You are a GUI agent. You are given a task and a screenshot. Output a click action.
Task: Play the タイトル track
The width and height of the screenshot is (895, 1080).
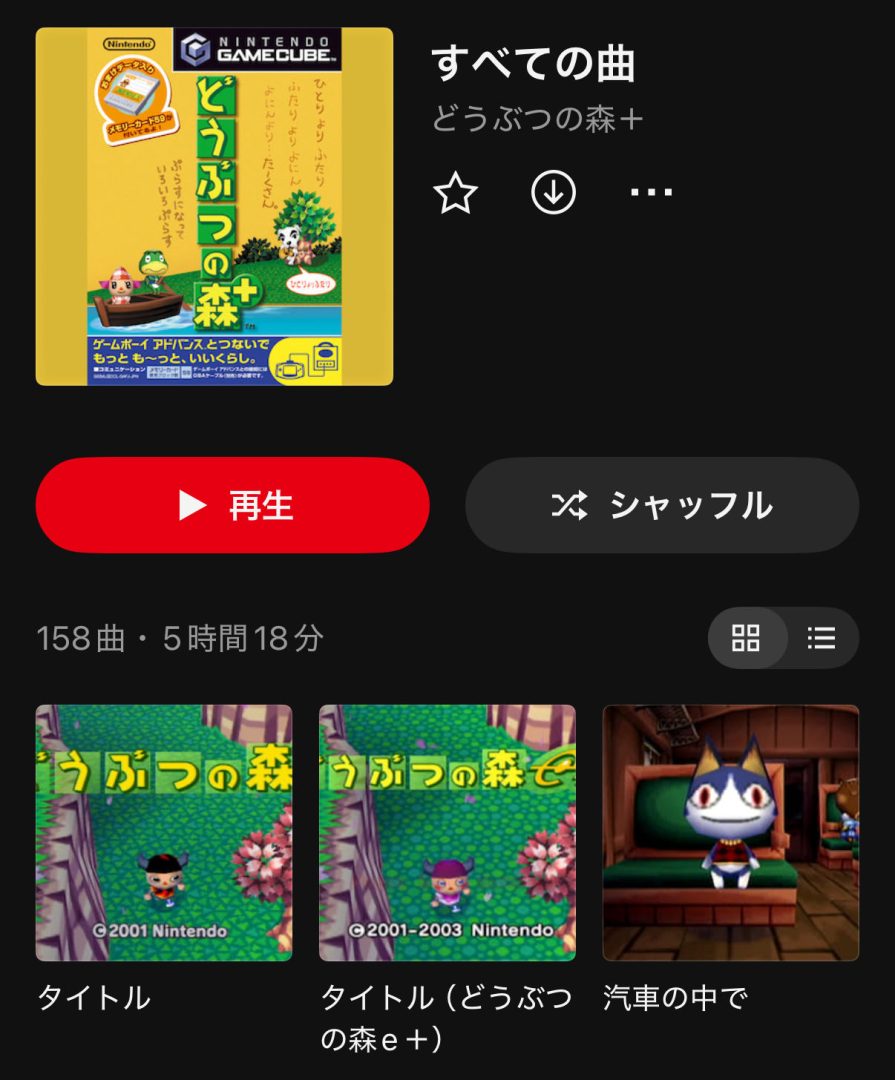tap(164, 833)
